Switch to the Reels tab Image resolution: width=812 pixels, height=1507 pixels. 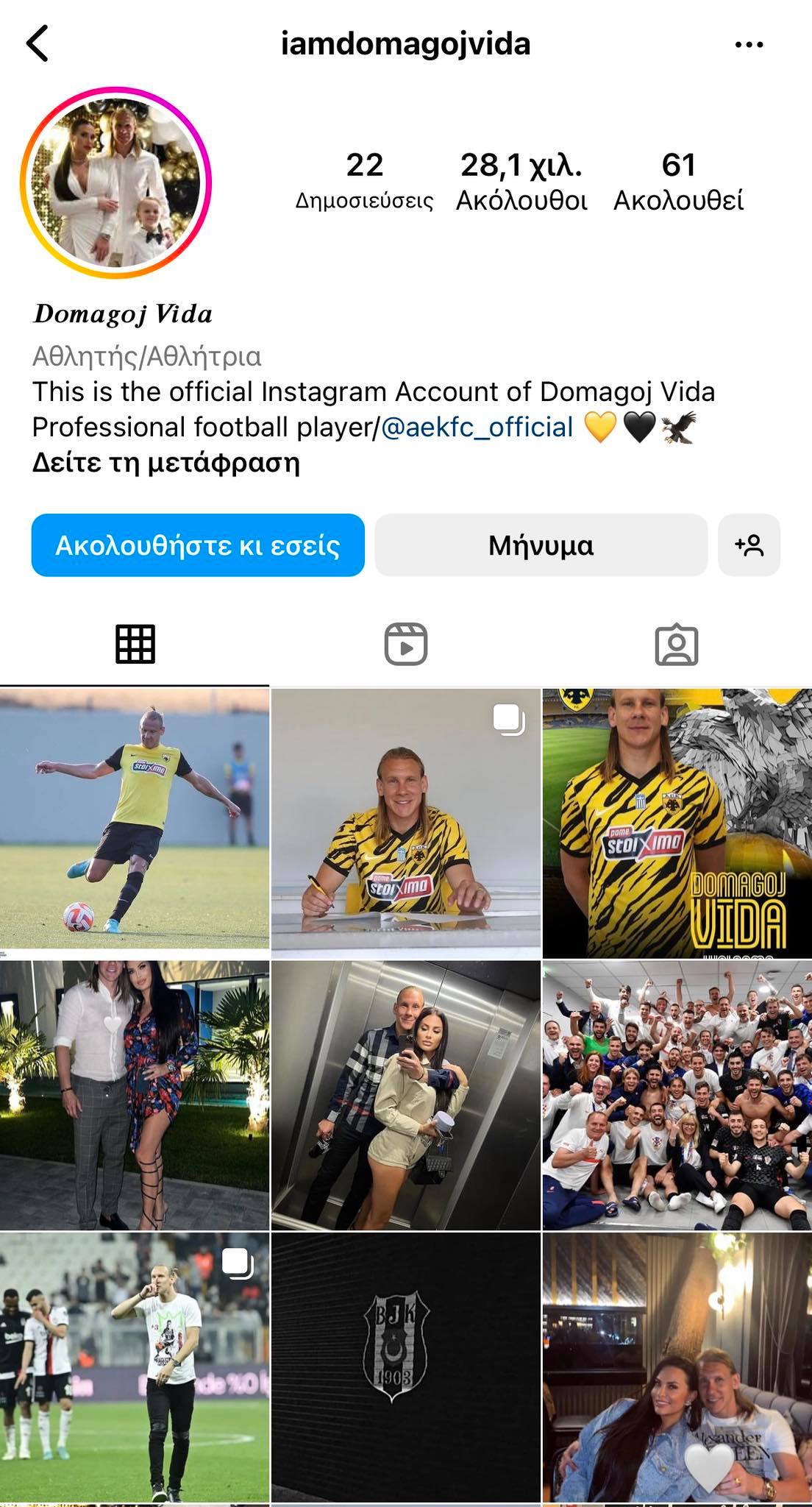pos(406,645)
